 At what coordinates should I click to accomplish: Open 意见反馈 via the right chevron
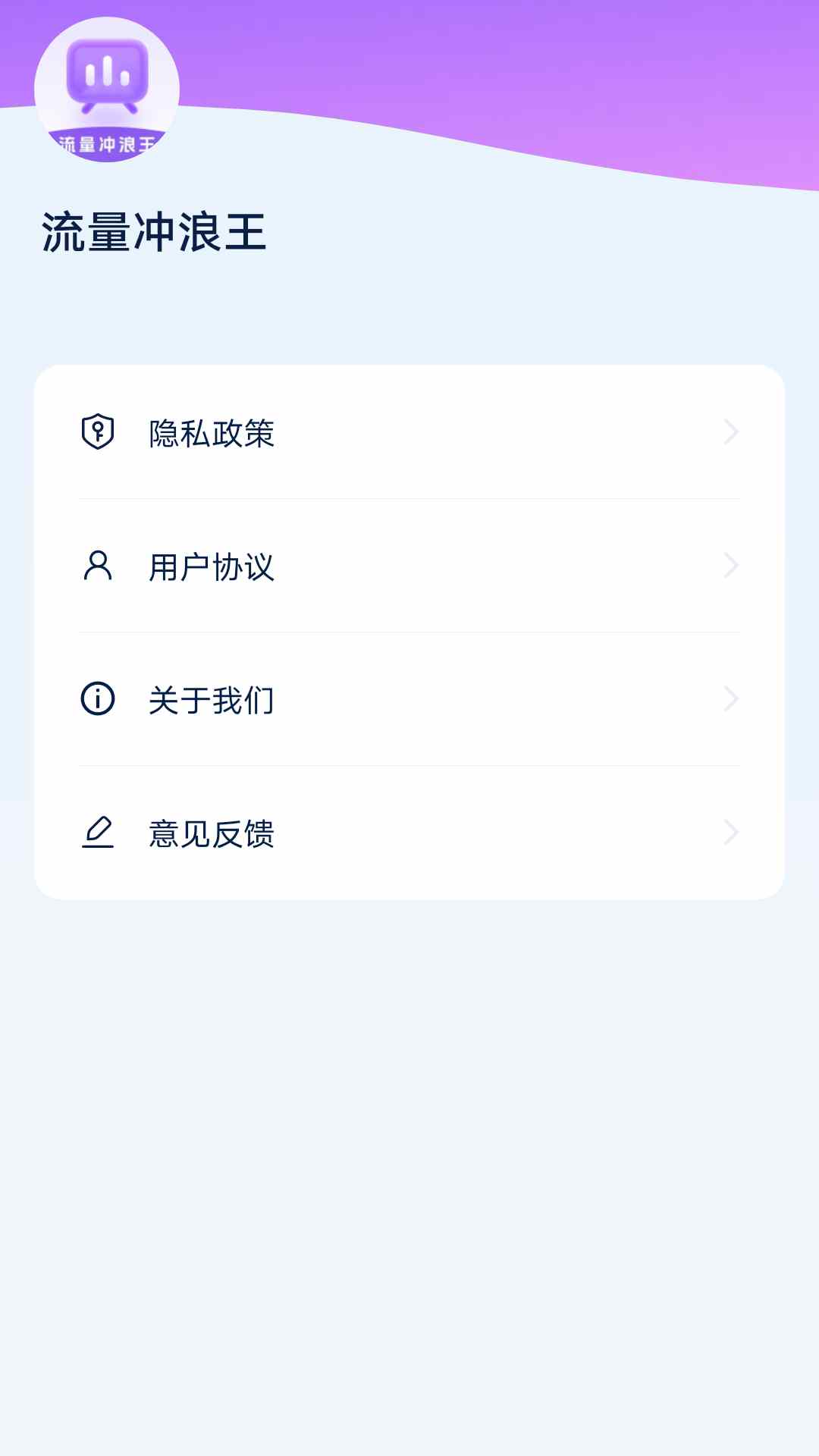[x=730, y=832]
